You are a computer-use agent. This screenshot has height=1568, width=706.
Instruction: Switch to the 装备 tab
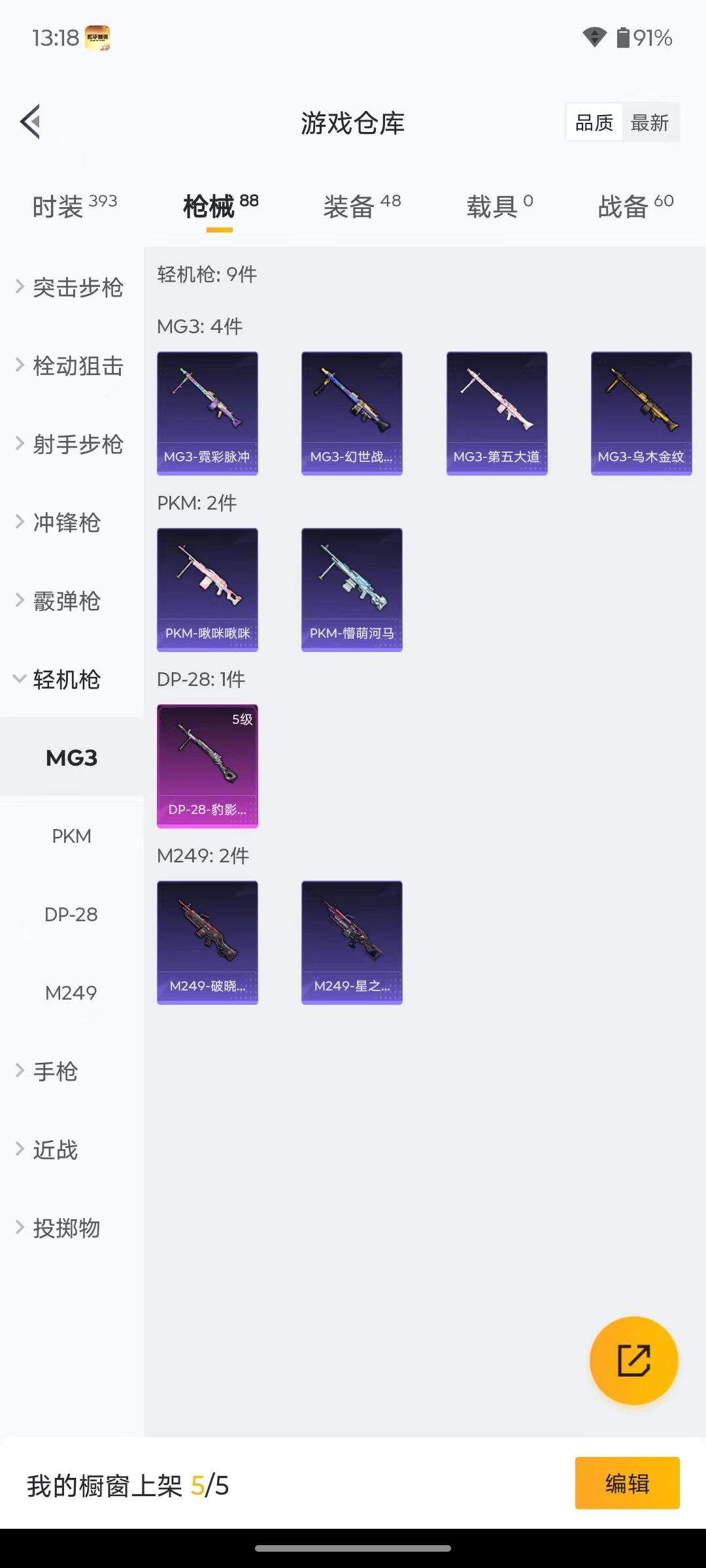(x=361, y=206)
